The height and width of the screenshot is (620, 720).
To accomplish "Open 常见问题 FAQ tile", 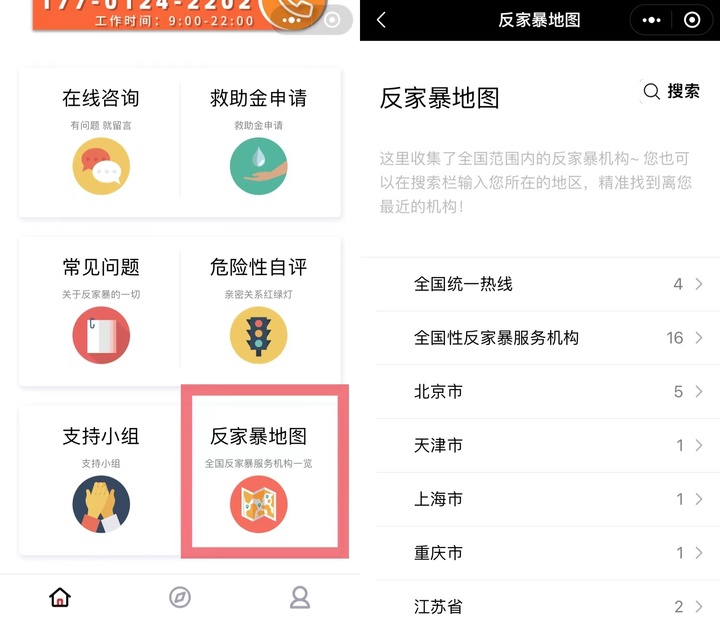I will 100,309.
